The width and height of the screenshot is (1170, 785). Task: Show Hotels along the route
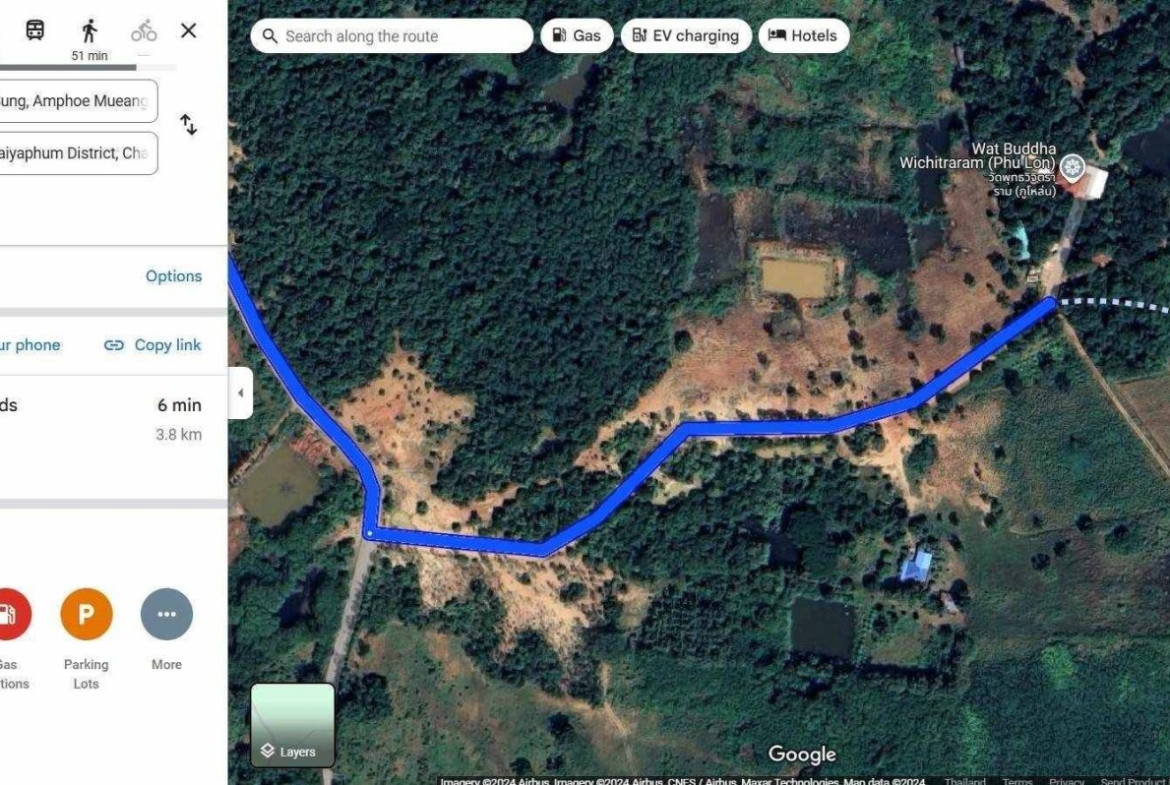click(x=803, y=36)
